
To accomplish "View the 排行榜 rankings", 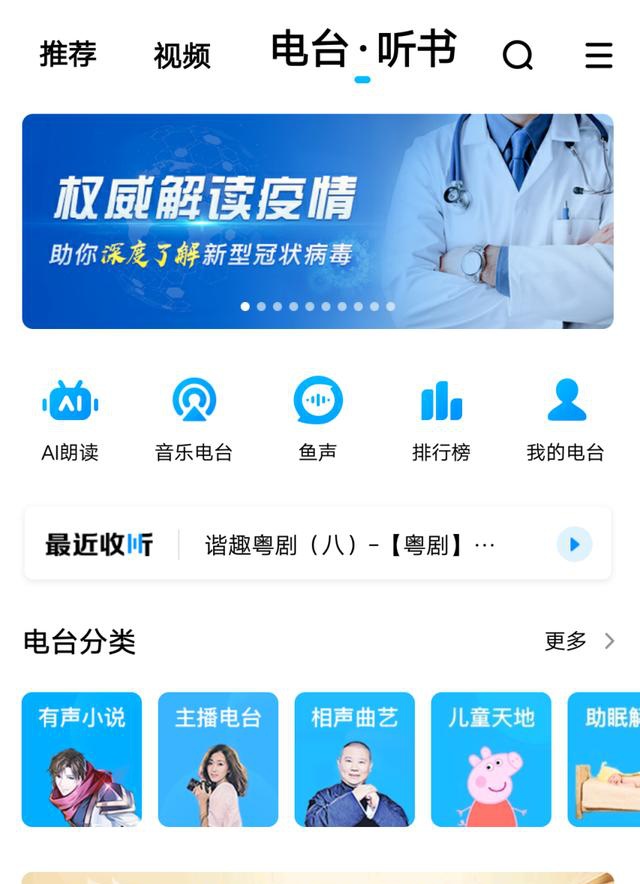I will tap(442, 420).
